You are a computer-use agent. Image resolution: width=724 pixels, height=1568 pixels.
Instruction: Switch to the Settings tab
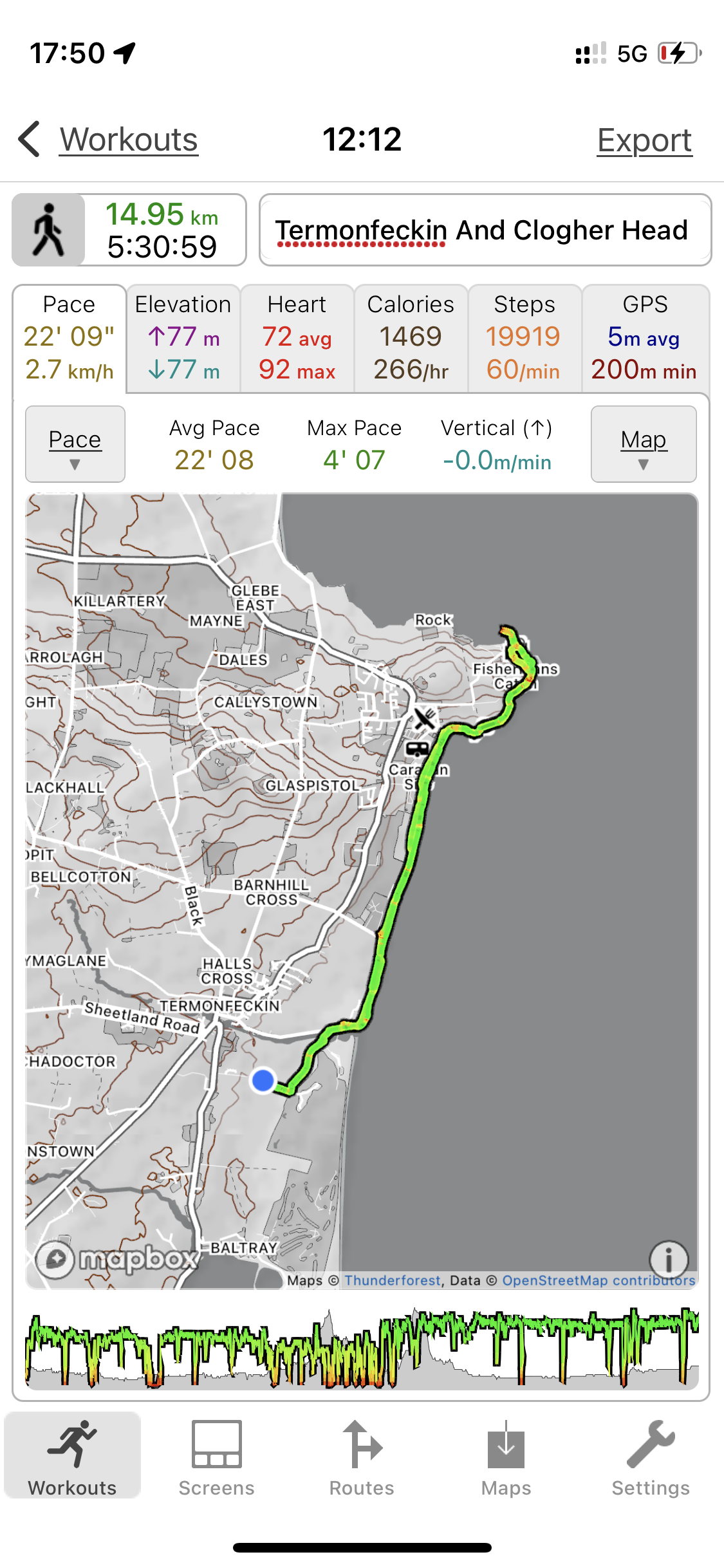(x=651, y=1459)
